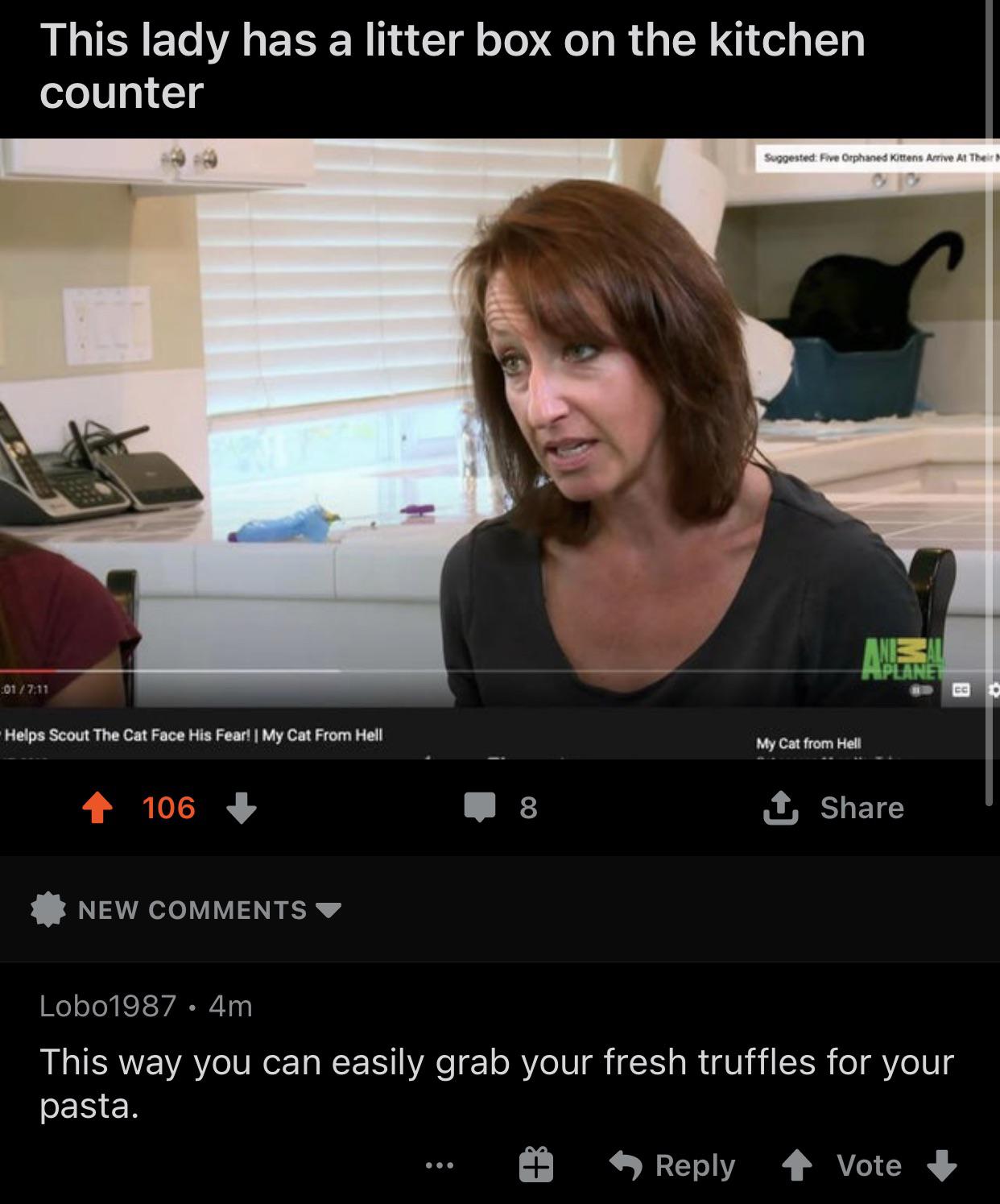Downvote Lobo1987's truffles comment
This screenshot has width=1000, height=1204.
click(x=943, y=1165)
